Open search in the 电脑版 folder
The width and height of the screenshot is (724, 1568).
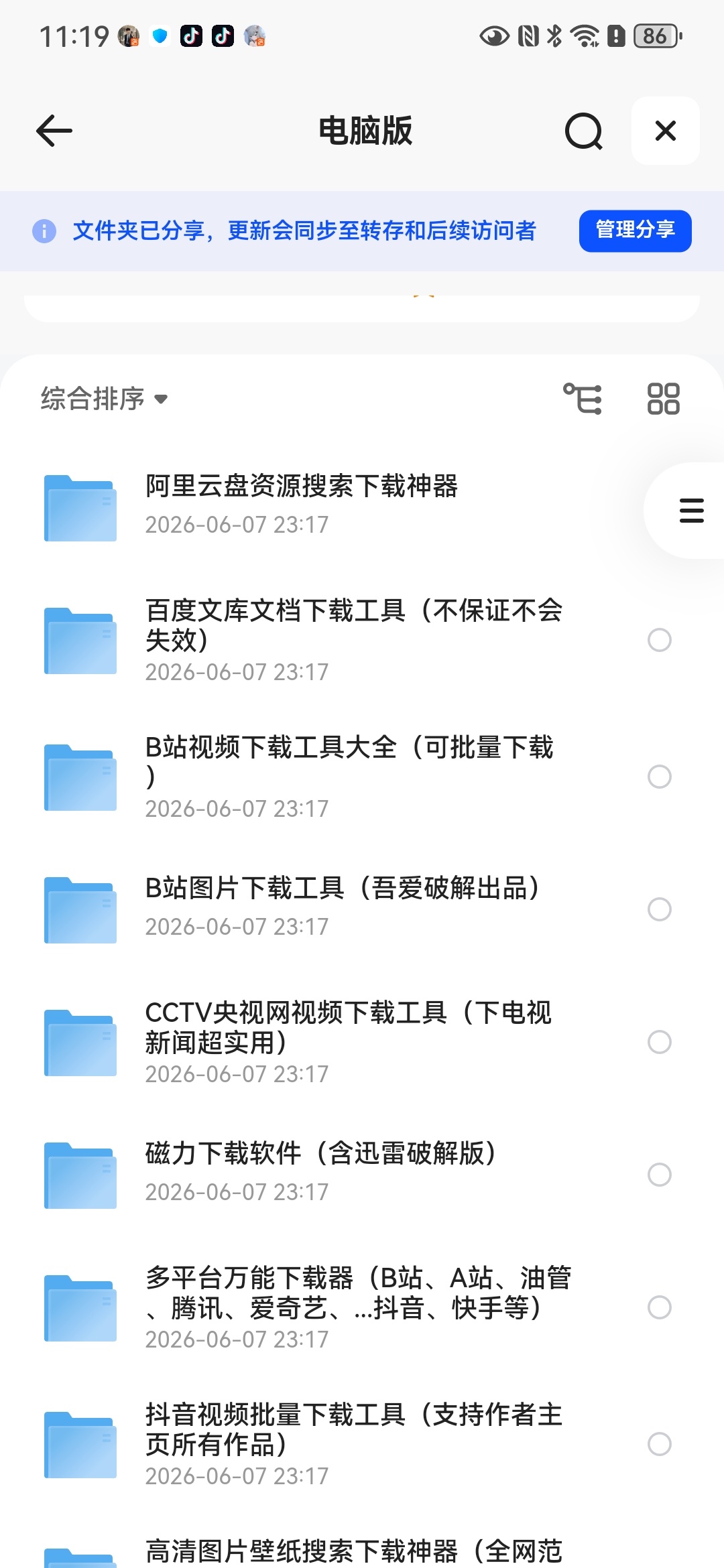(x=583, y=131)
